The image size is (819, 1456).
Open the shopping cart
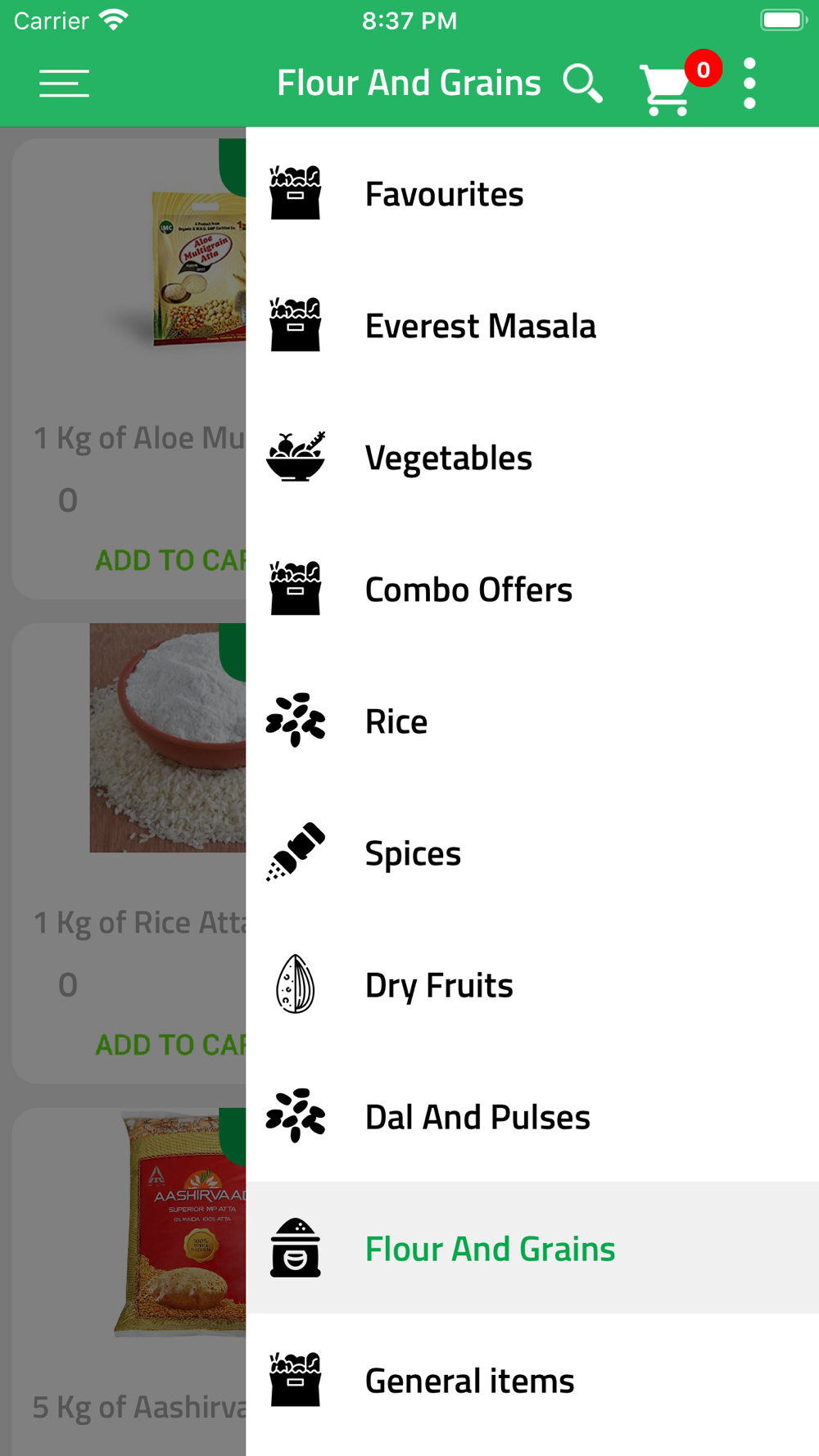pyautogui.click(x=666, y=88)
